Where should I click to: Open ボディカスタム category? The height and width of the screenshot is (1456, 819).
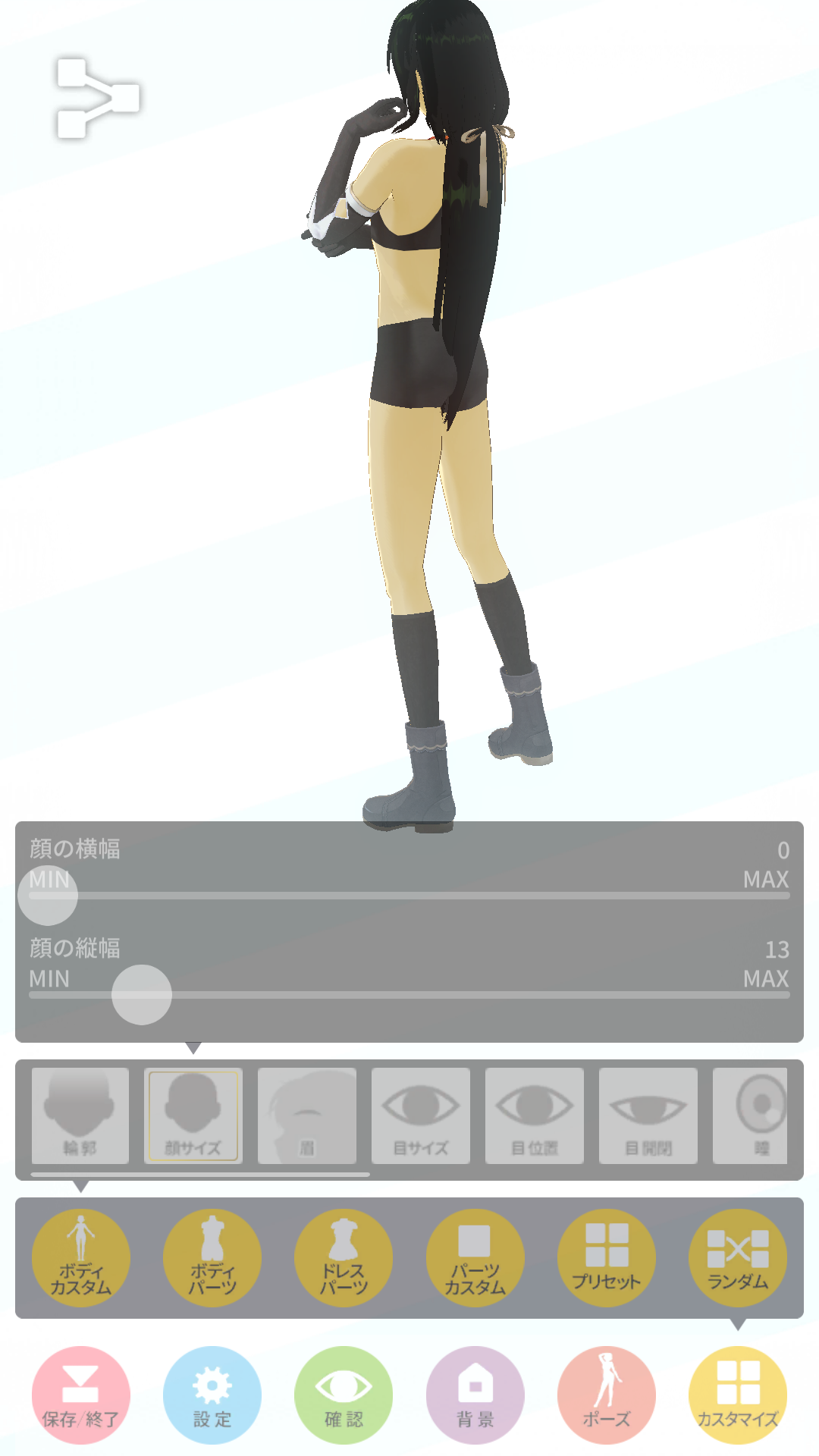coord(81,1258)
